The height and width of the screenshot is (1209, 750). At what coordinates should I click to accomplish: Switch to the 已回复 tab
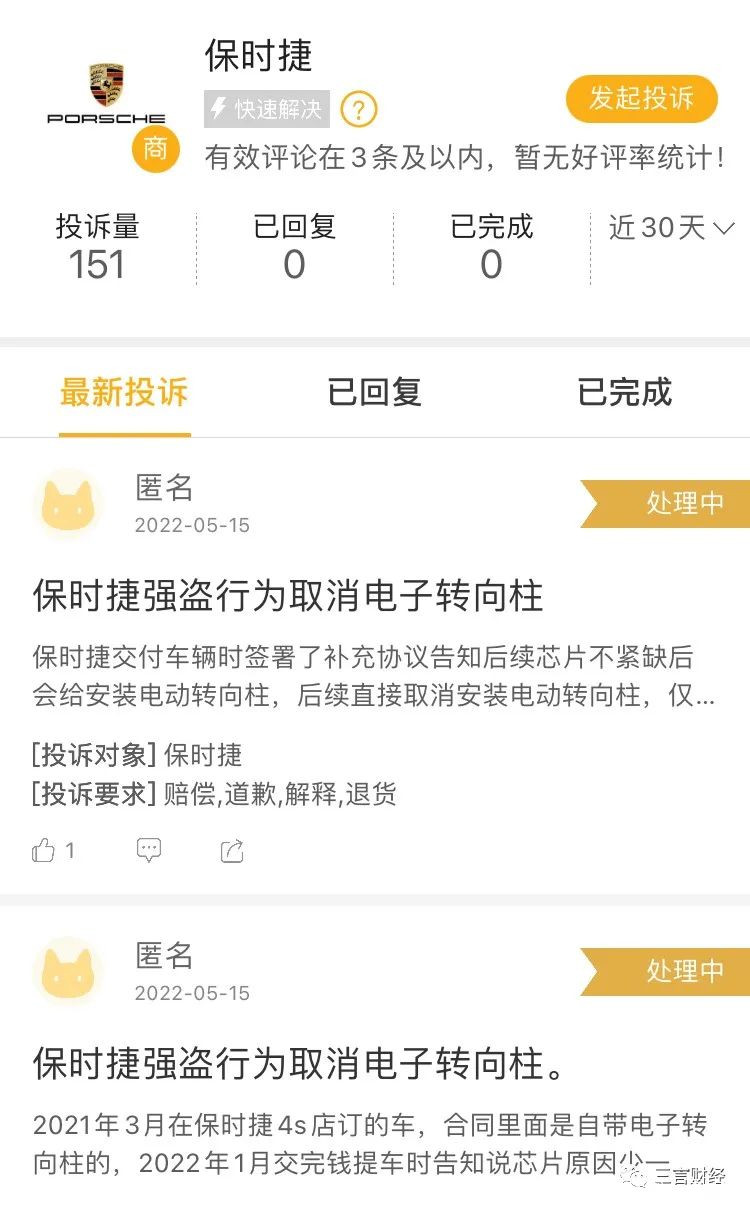pos(374,392)
